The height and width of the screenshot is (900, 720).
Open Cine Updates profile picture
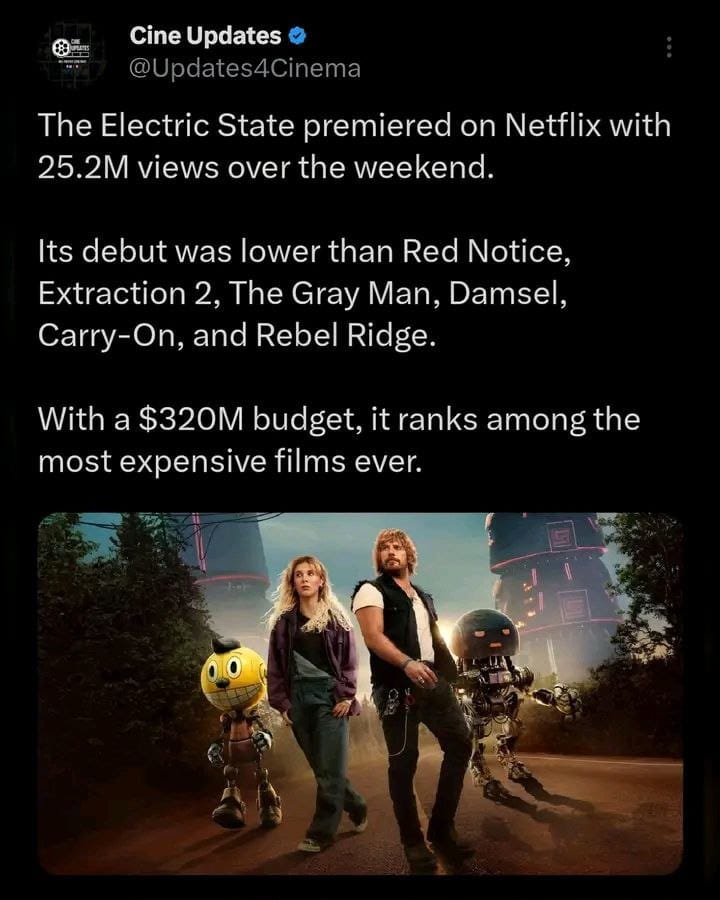[x=71, y=50]
